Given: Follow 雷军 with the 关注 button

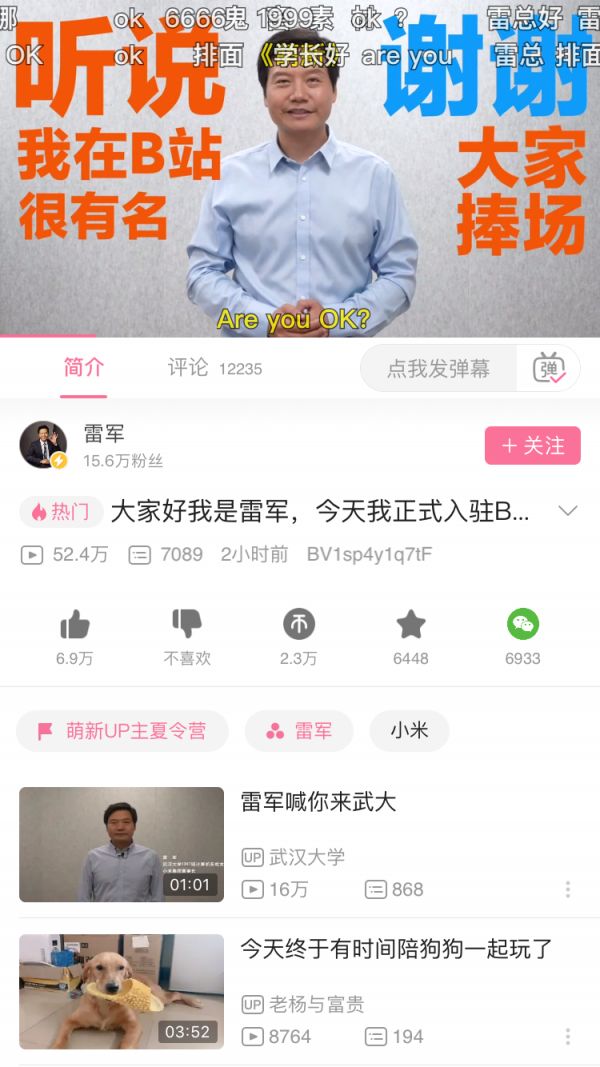Looking at the screenshot, I should pyautogui.click(x=532, y=446).
